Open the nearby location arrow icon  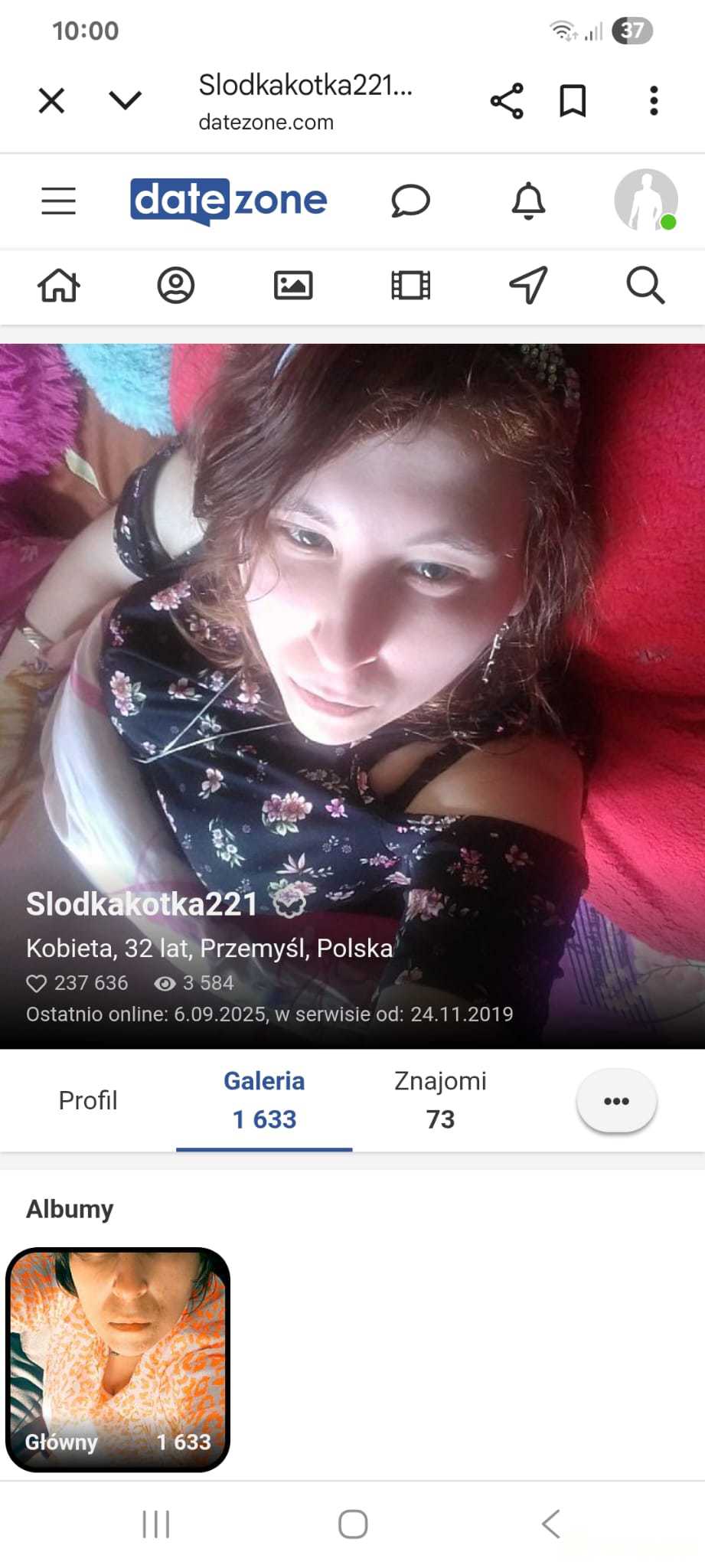click(x=528, y=286)
